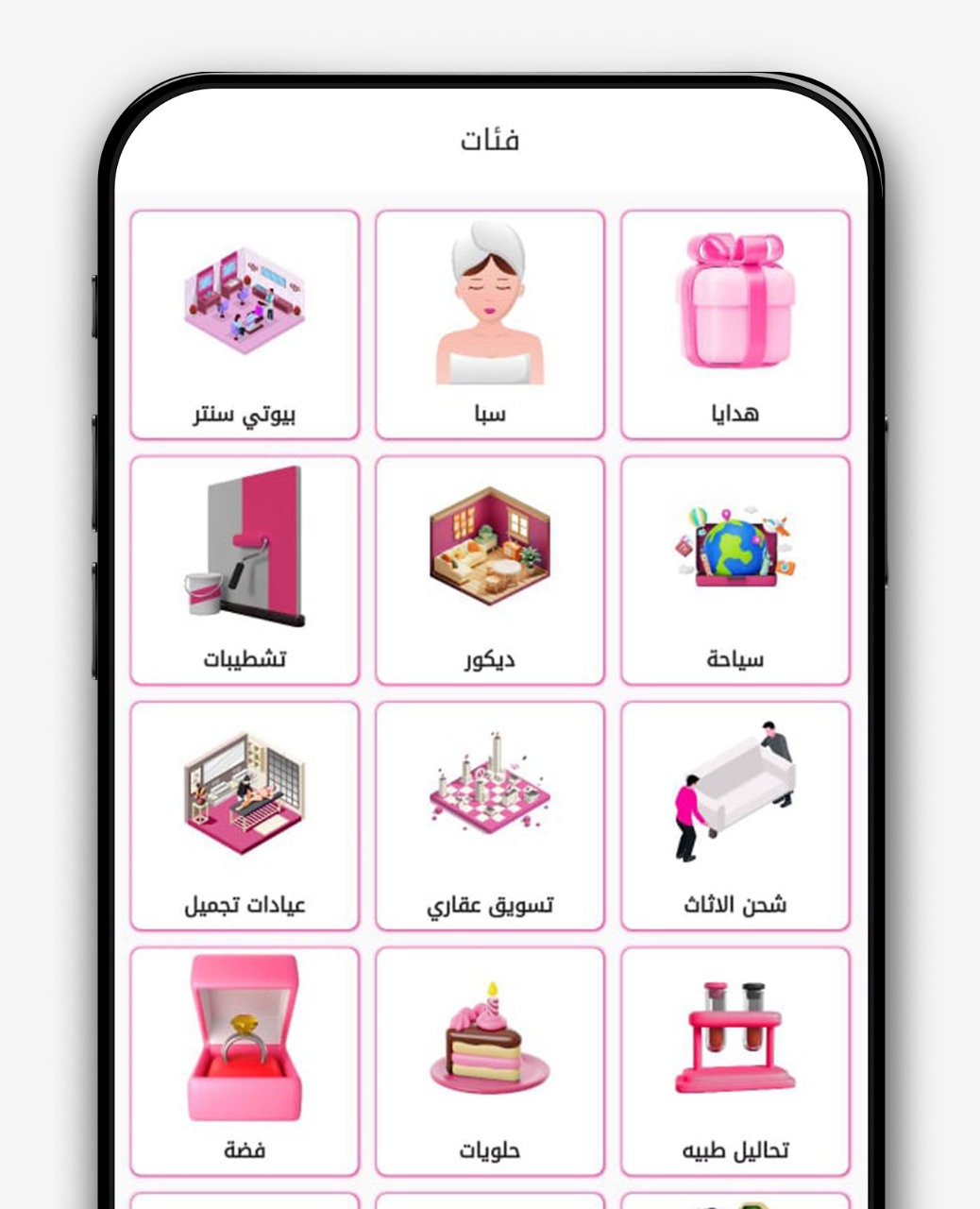Screen dimensions: 980x1209
Task: Open the هدايا gifts category
Action: click(x=735, y=325)
